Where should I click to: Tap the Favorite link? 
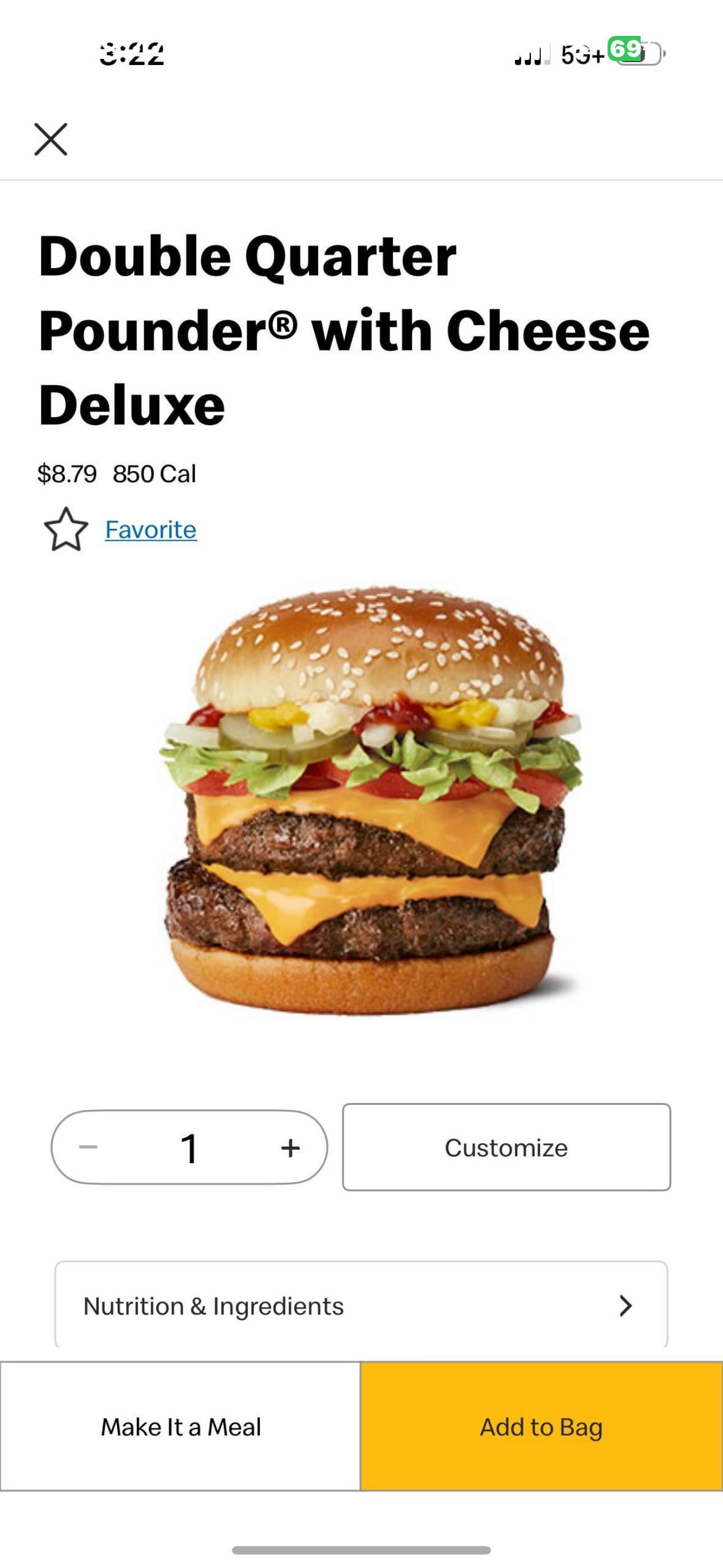(151, 529)
